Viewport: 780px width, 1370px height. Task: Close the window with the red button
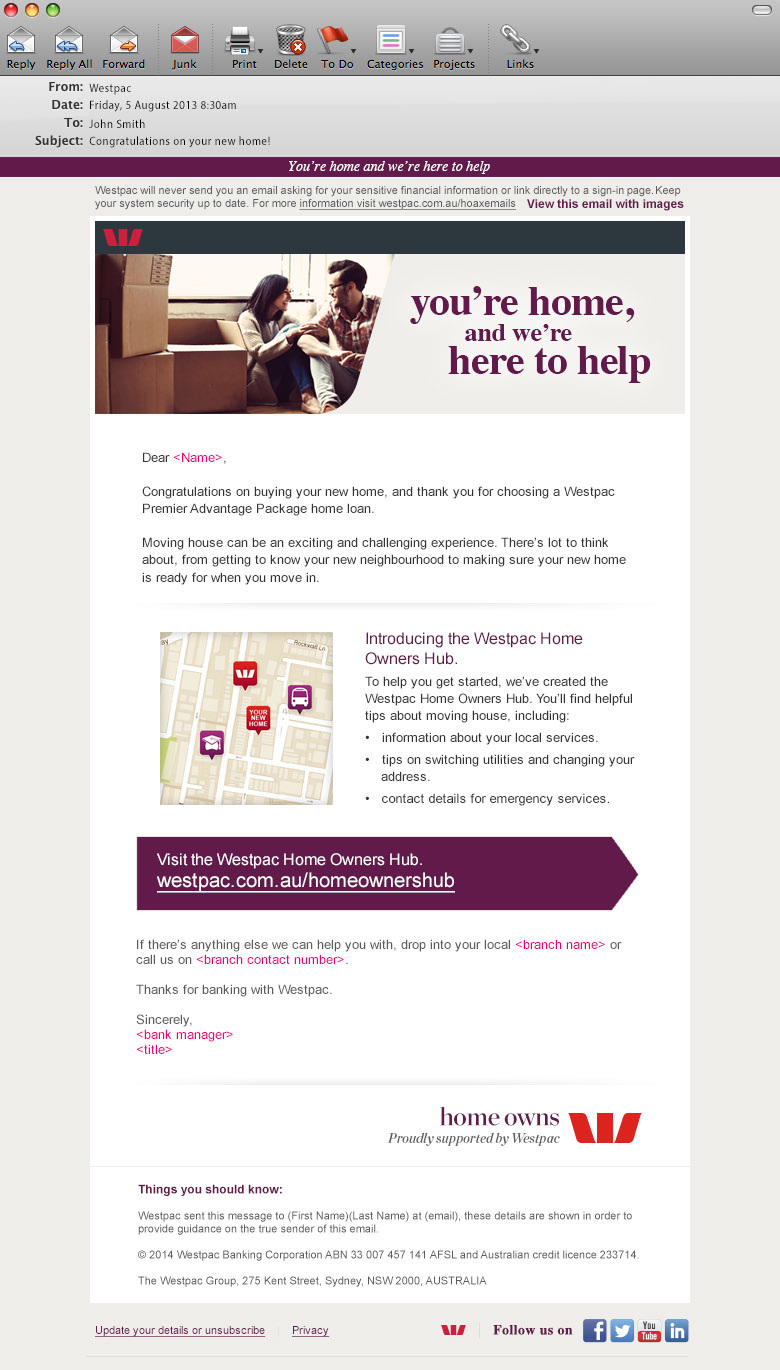click(x=11, y=10)
